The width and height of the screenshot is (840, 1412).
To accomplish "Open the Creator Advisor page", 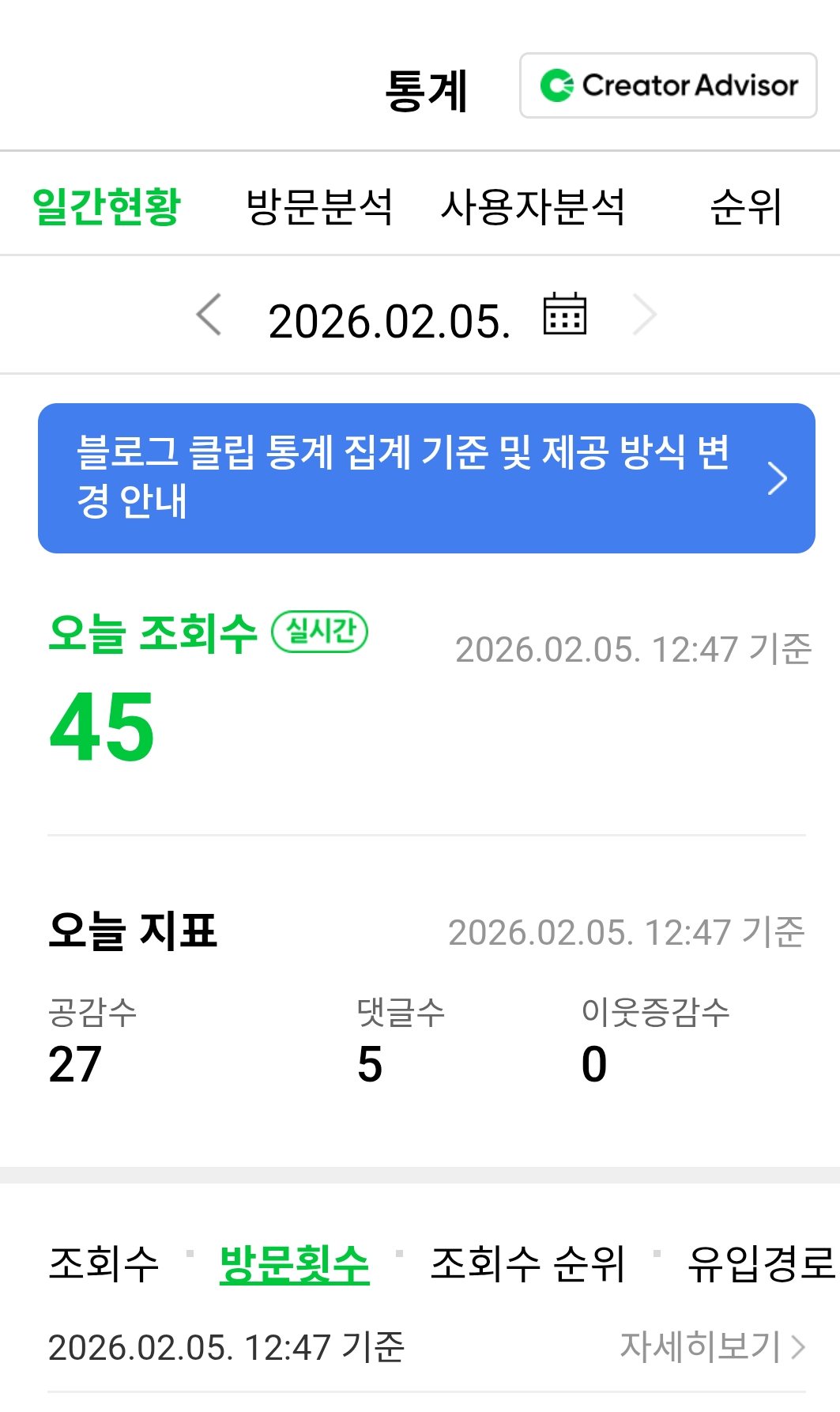I will coord(668,86).
